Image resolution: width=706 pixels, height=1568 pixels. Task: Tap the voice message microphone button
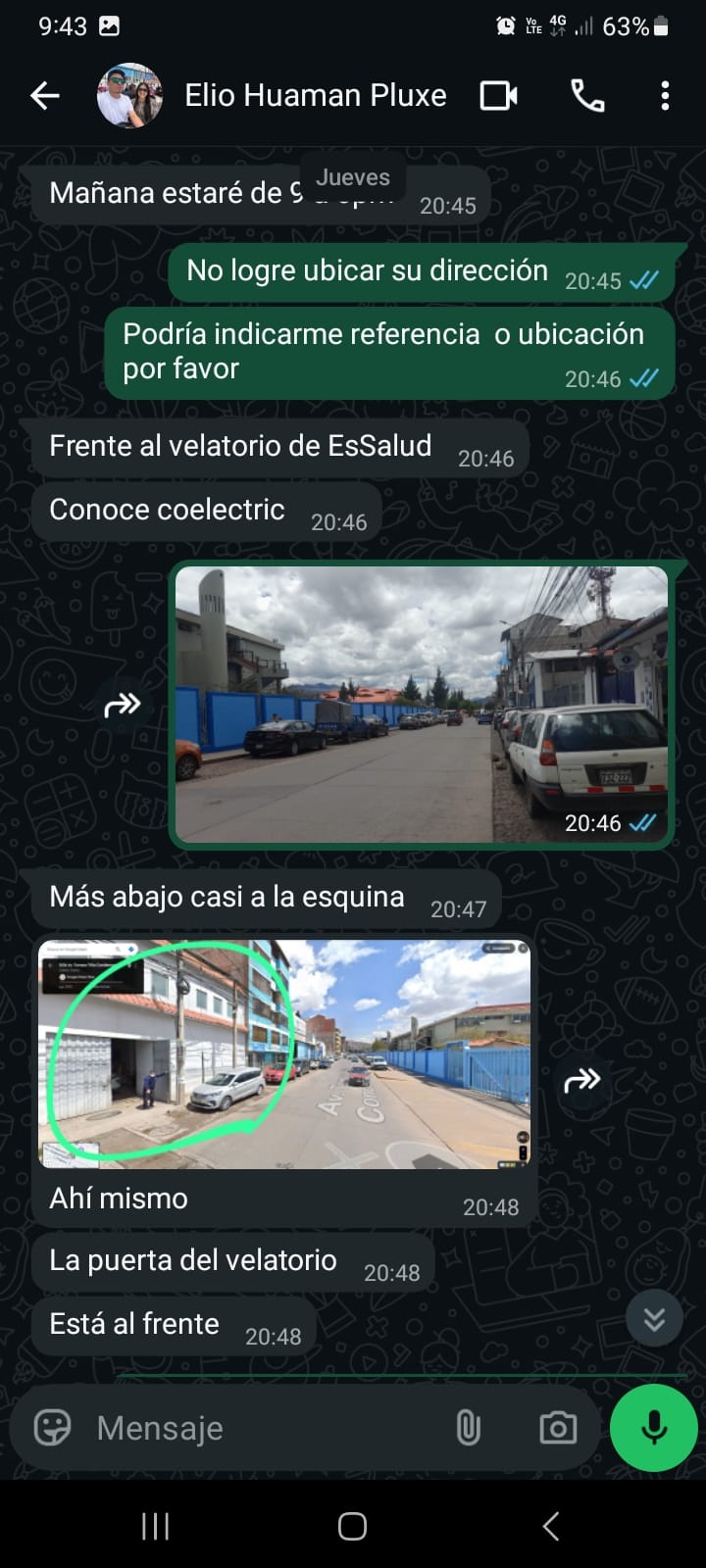point(654,1428)
